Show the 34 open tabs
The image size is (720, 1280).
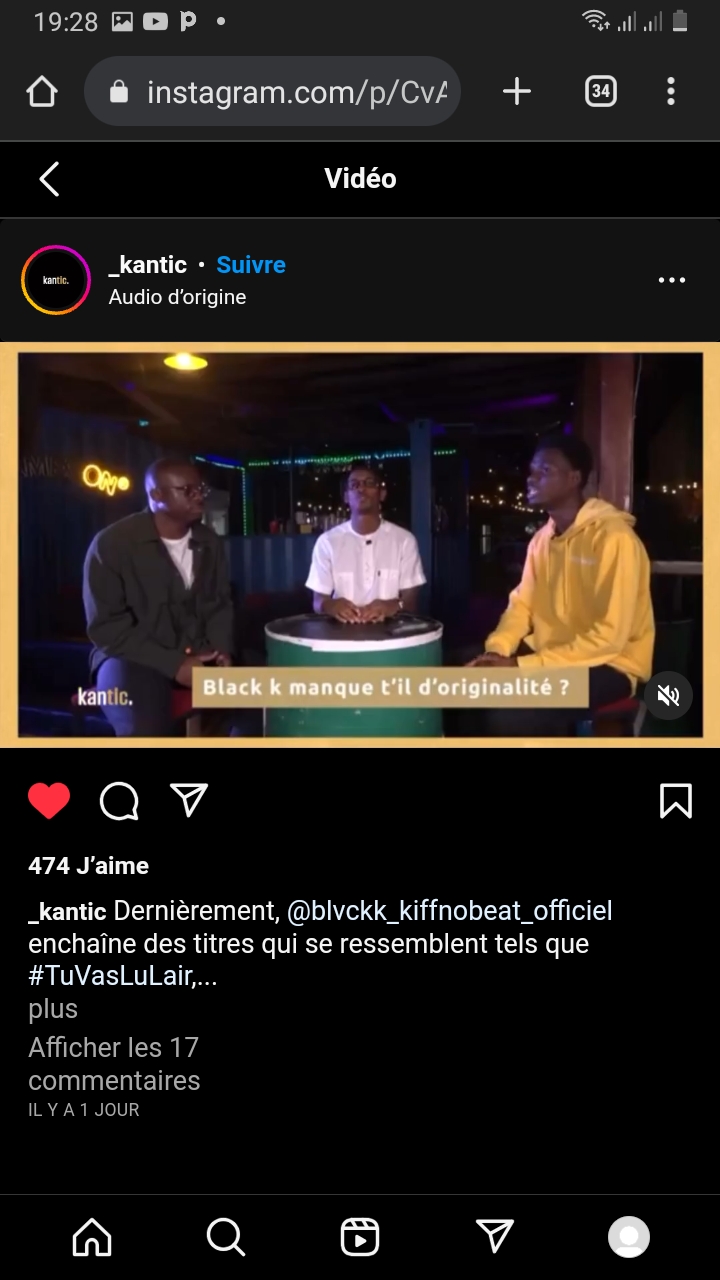pyautogui.click(x=600, y=92)
